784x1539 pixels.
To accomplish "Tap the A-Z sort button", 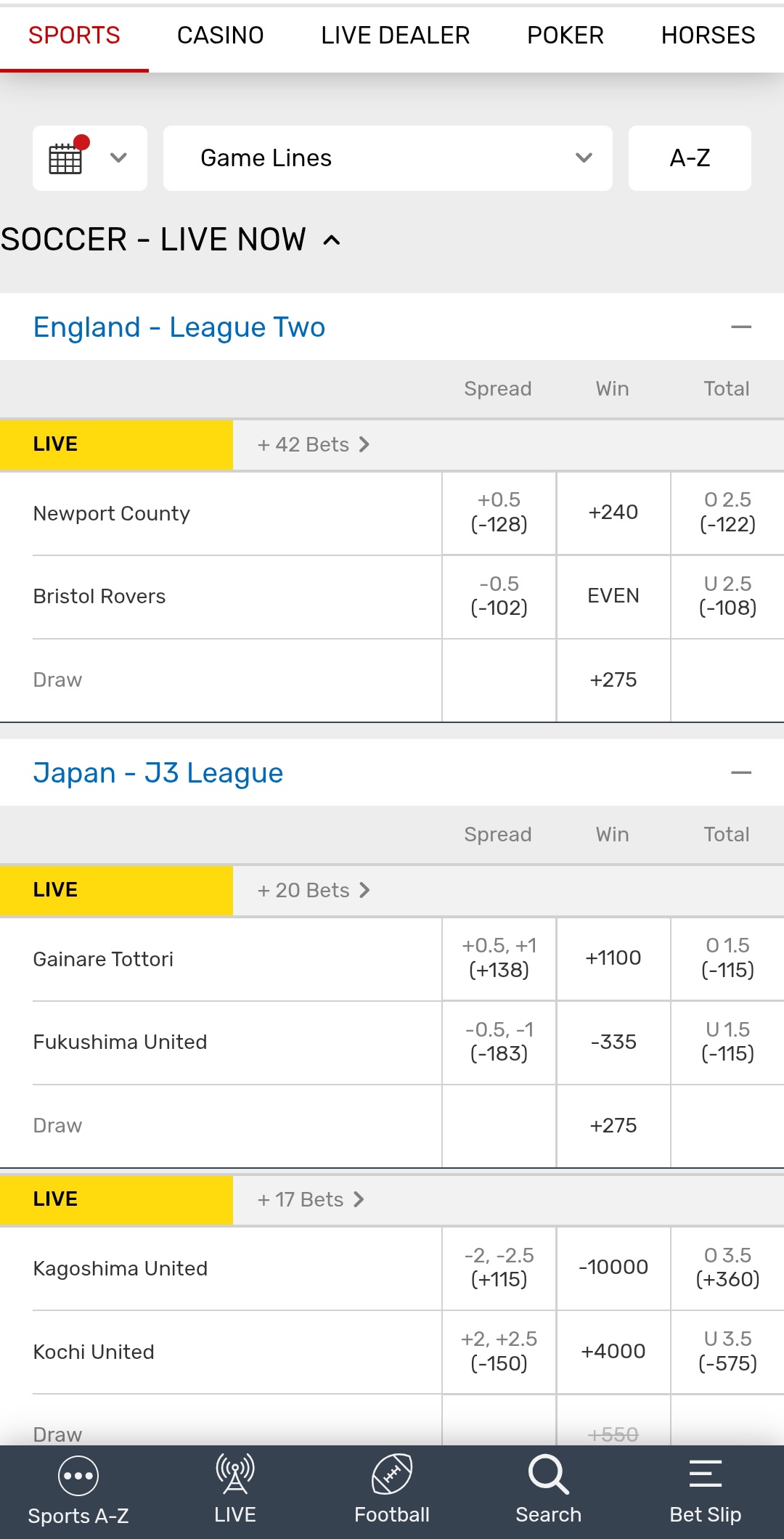I will 690,158.
